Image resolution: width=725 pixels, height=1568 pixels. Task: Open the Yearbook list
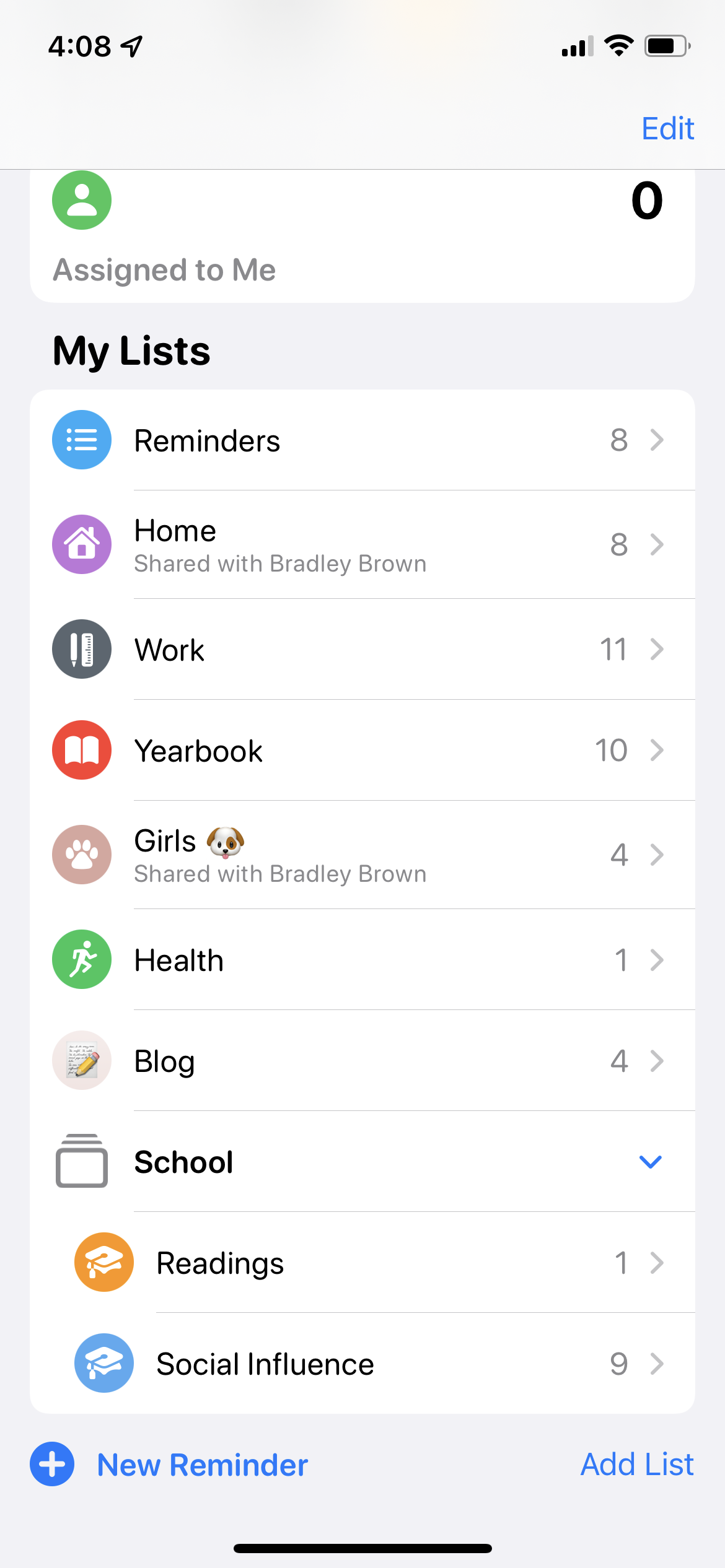[362, 751]
